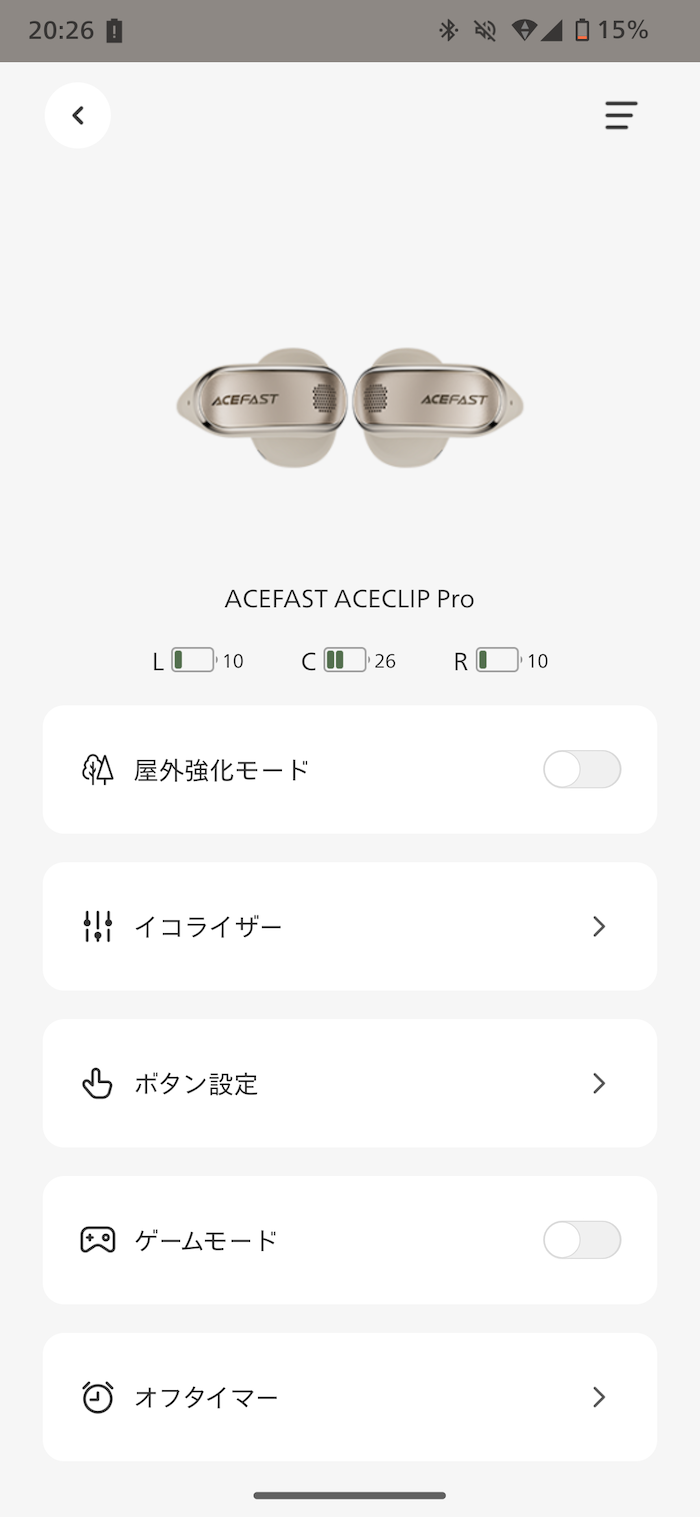Go back using the back arrow
The height and width of the screenshot is (1517, 700).
(78, 116)
